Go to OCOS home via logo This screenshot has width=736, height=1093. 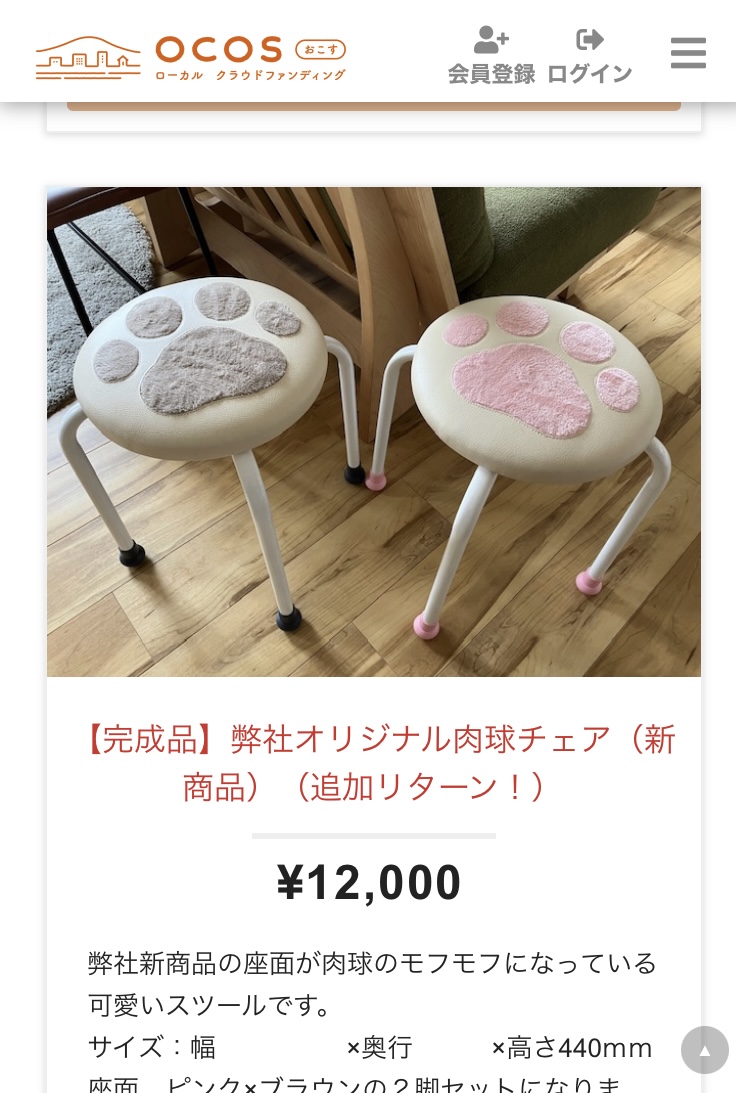[190, 57]
